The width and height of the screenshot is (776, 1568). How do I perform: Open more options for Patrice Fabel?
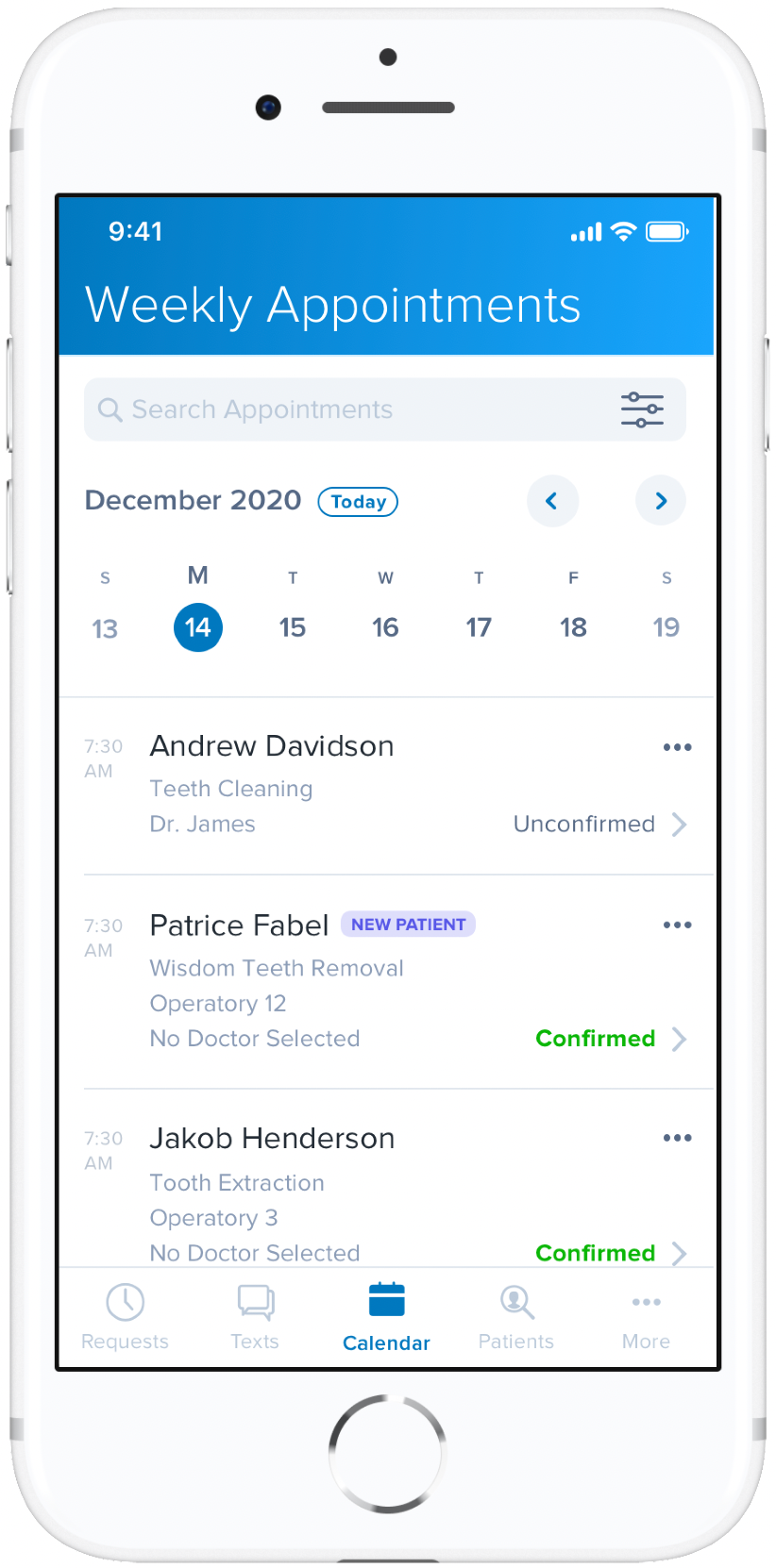(x=677, y=925)
